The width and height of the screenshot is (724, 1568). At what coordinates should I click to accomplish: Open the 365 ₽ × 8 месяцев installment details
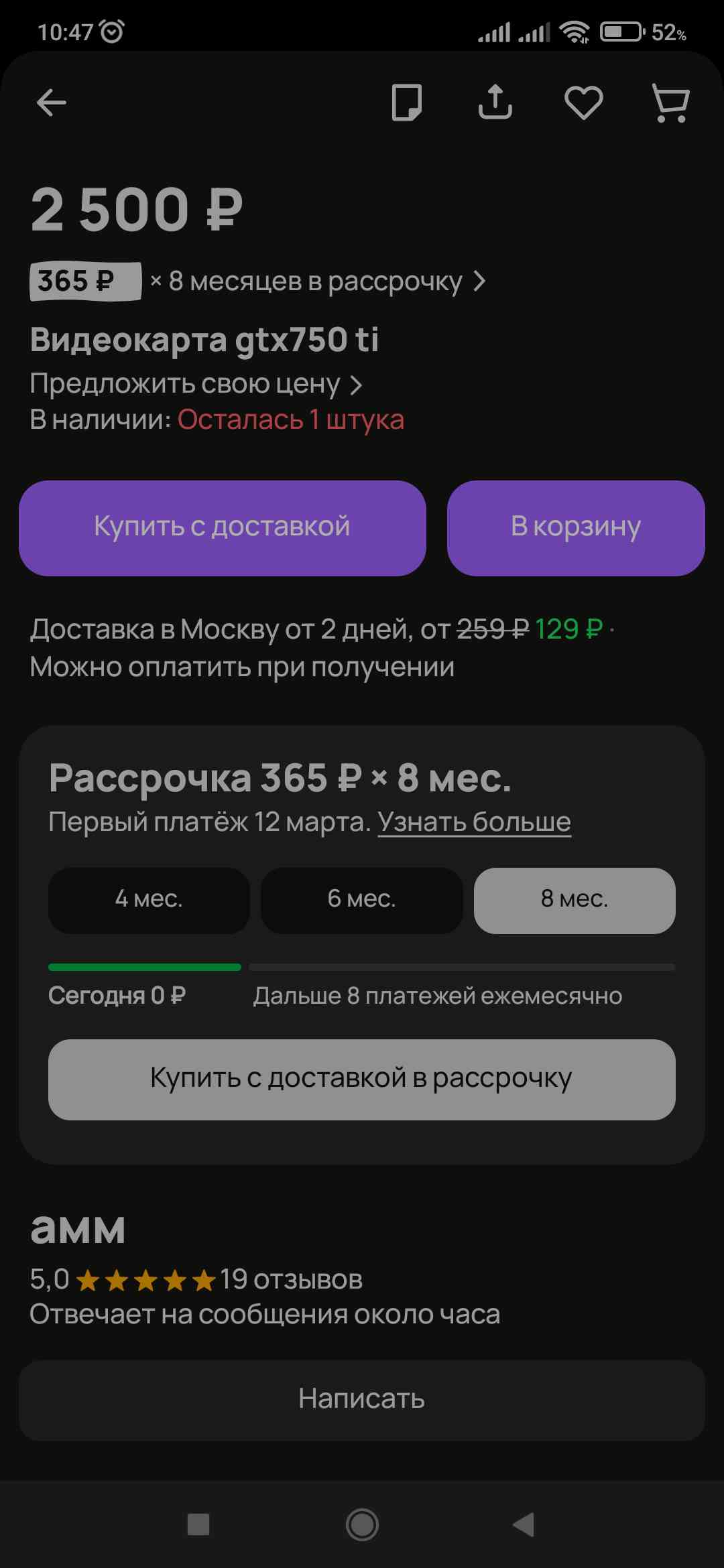258,281
